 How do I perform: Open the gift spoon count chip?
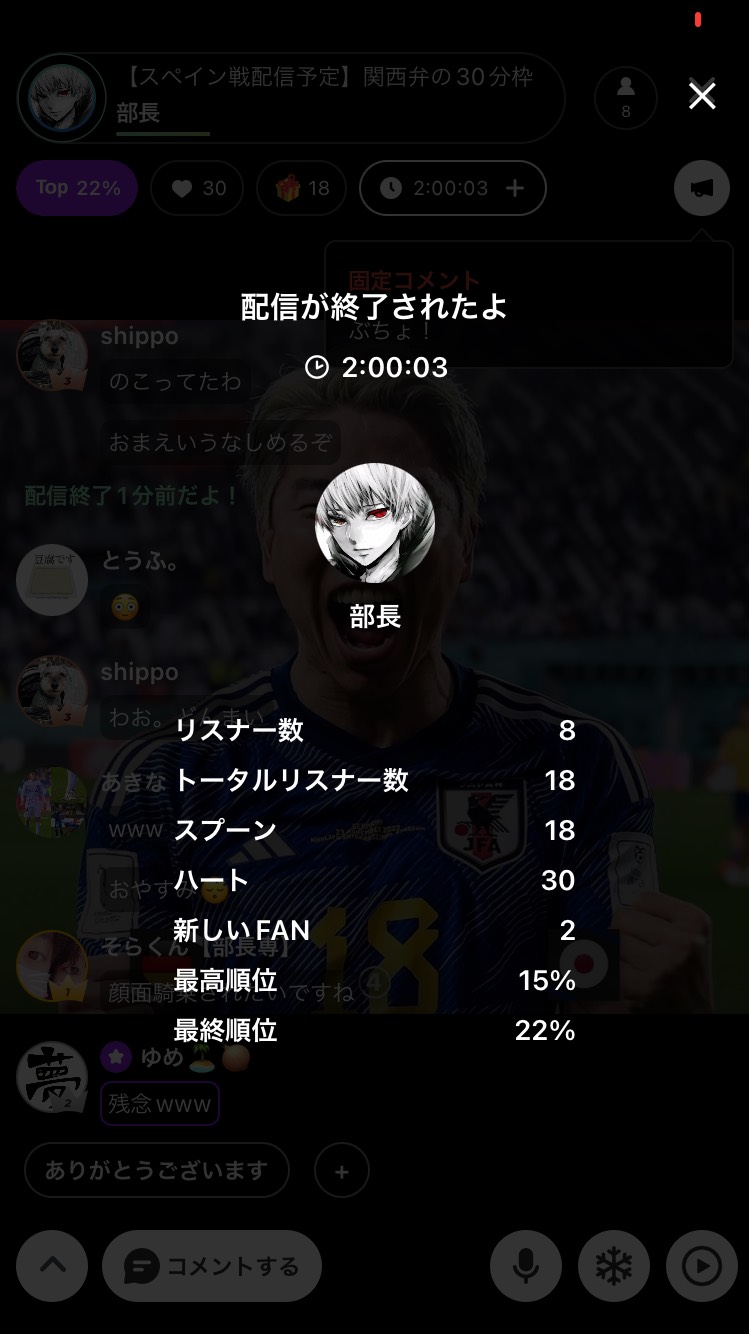[x=301, y=188]
